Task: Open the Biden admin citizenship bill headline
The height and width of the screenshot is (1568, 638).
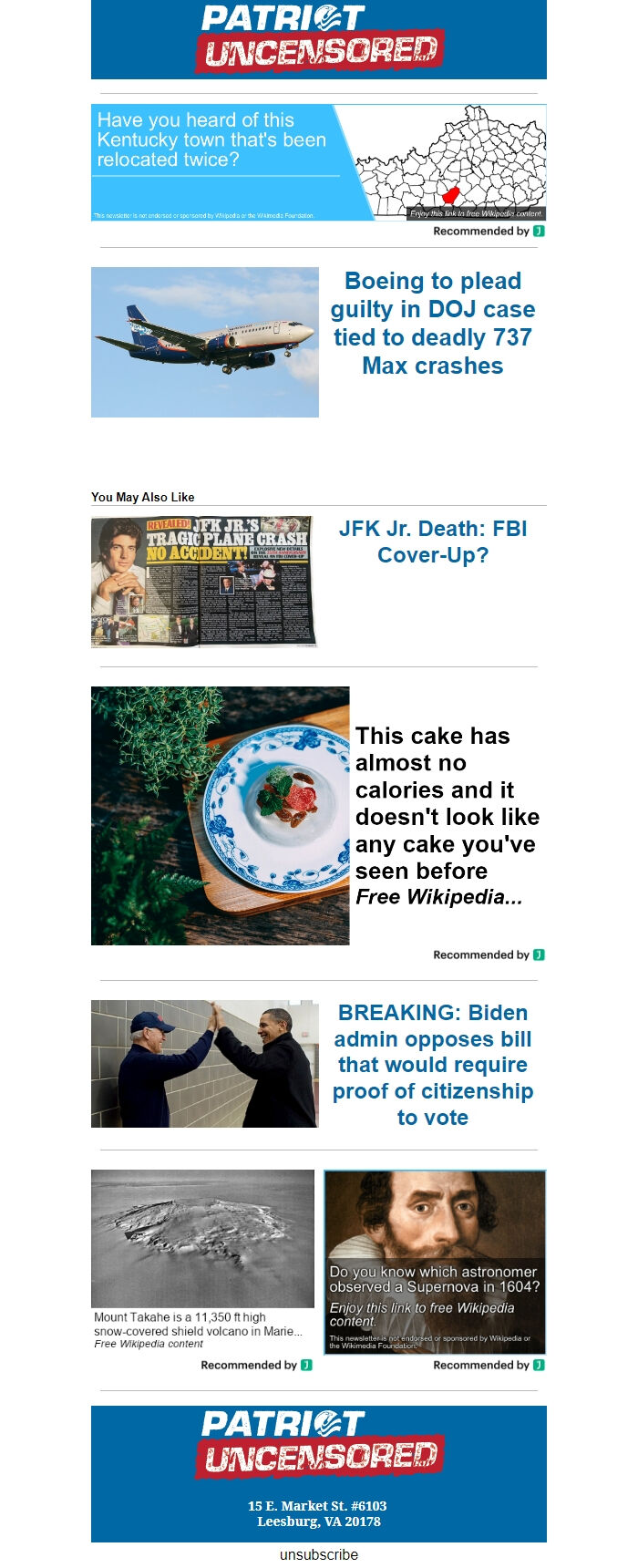Action: click(432, 1065)
